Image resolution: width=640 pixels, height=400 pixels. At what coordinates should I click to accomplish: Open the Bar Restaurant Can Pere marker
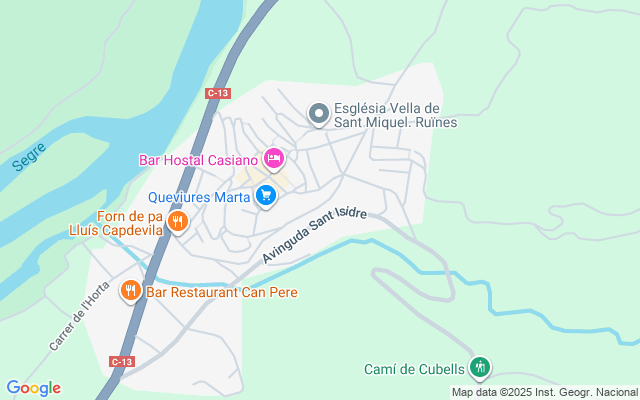[x=131, y=292]
